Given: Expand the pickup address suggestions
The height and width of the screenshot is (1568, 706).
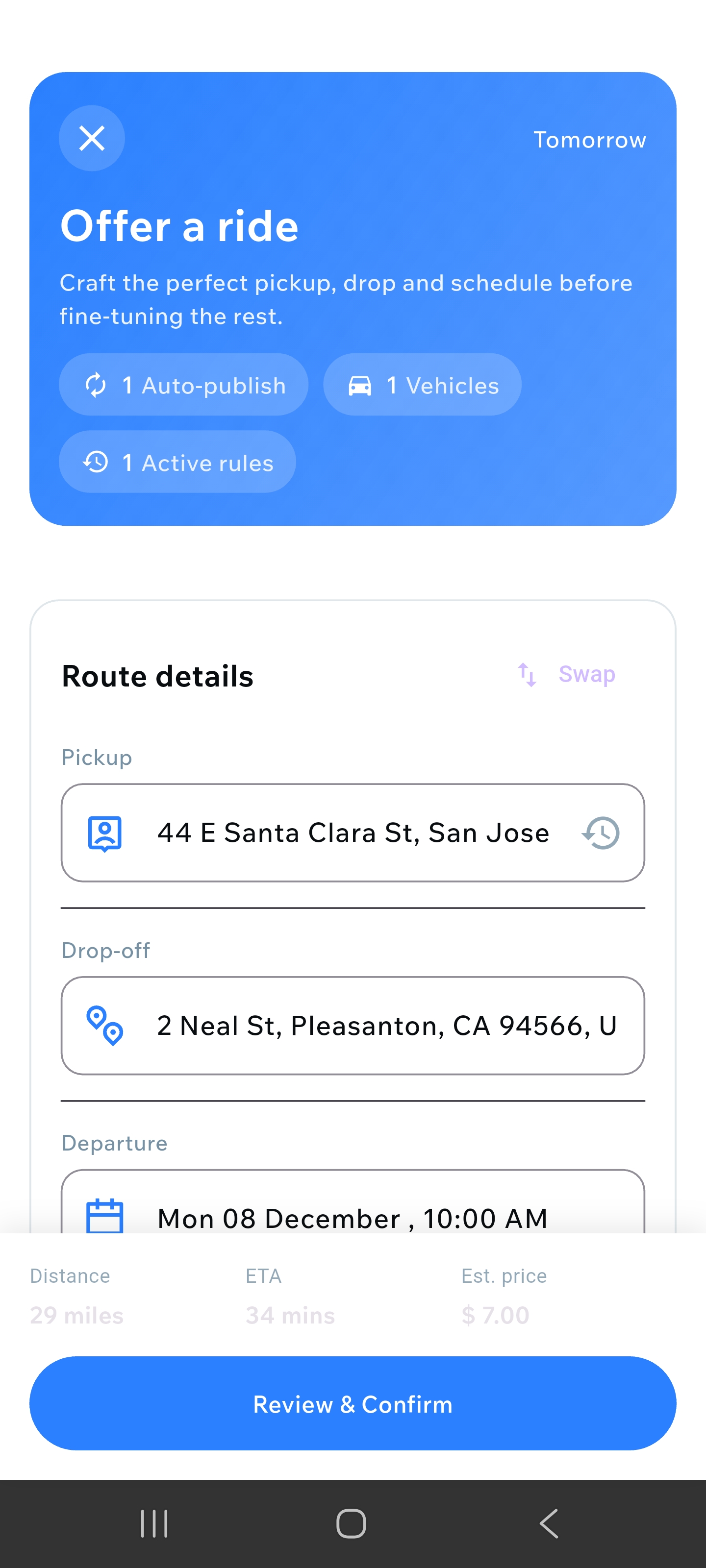Looking at the screenshot, I should tap(353, 832).
